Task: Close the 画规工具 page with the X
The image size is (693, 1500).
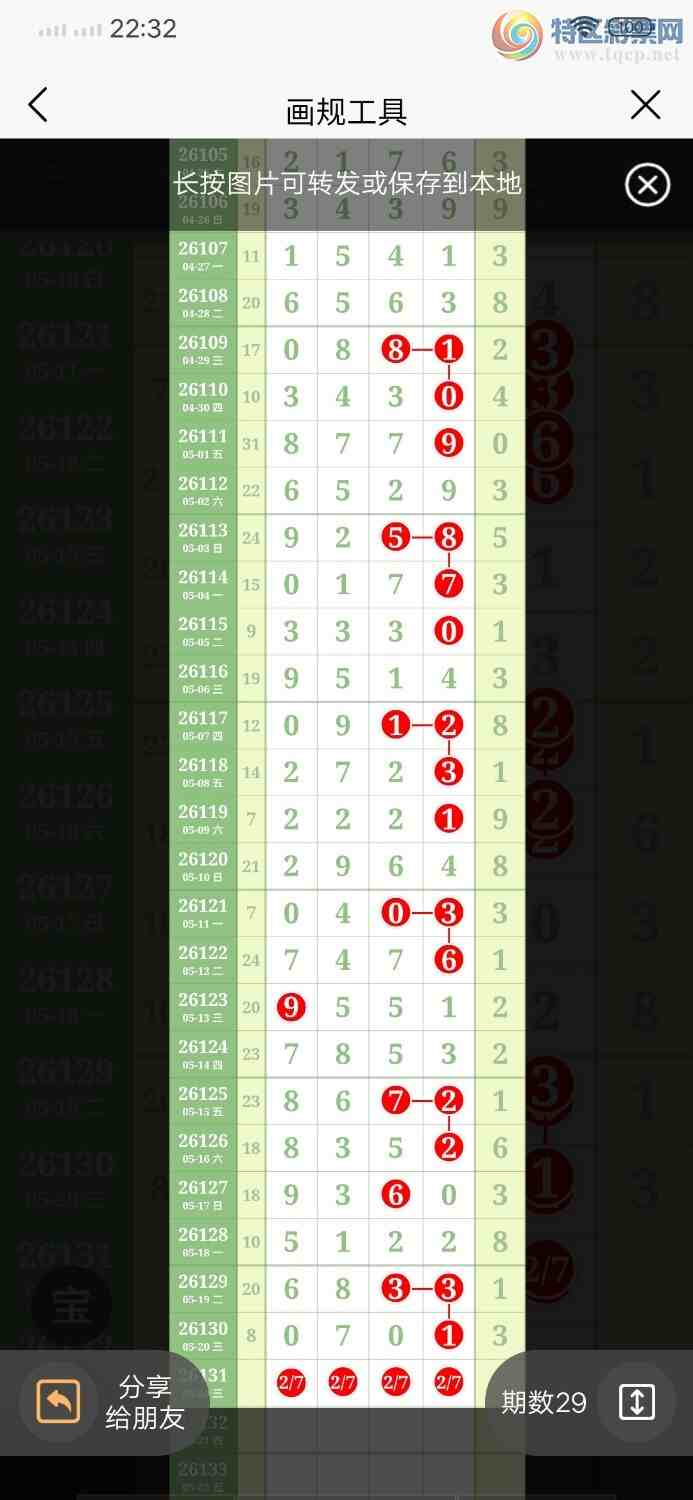Action: pyautogui.click(x=646, y=105)
